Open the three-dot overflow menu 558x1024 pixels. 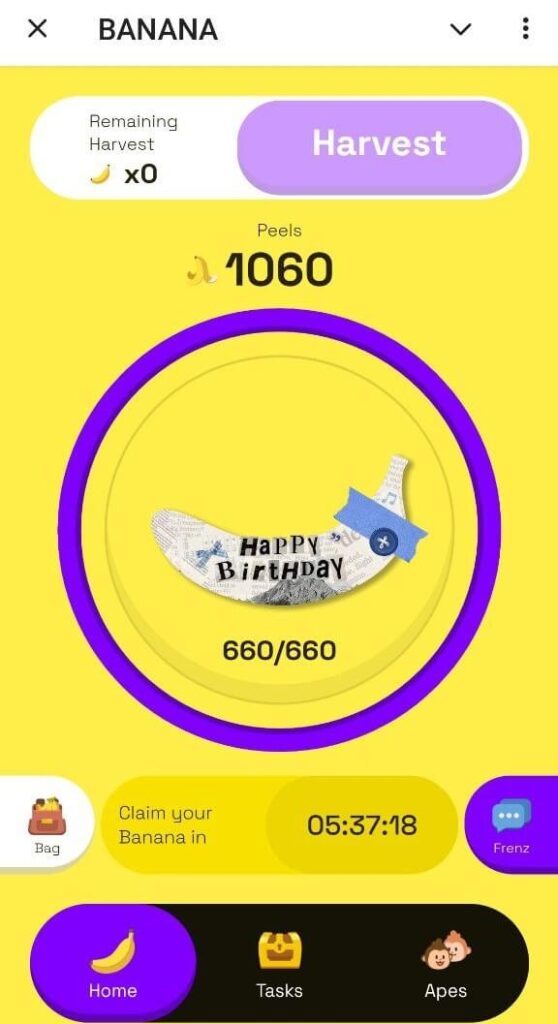click(525, 29)
